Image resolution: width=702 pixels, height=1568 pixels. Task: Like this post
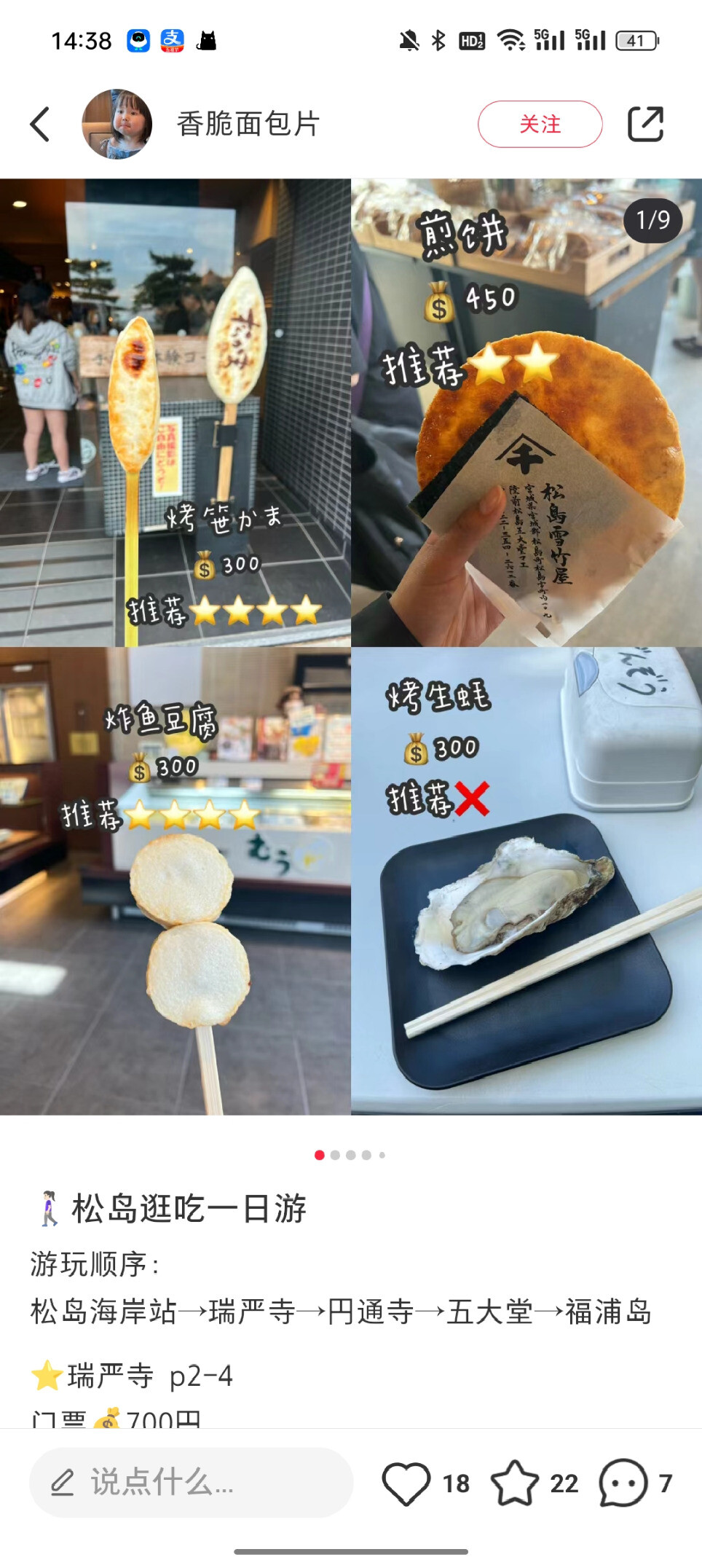pyautogui.click(x=406, y=1482)
